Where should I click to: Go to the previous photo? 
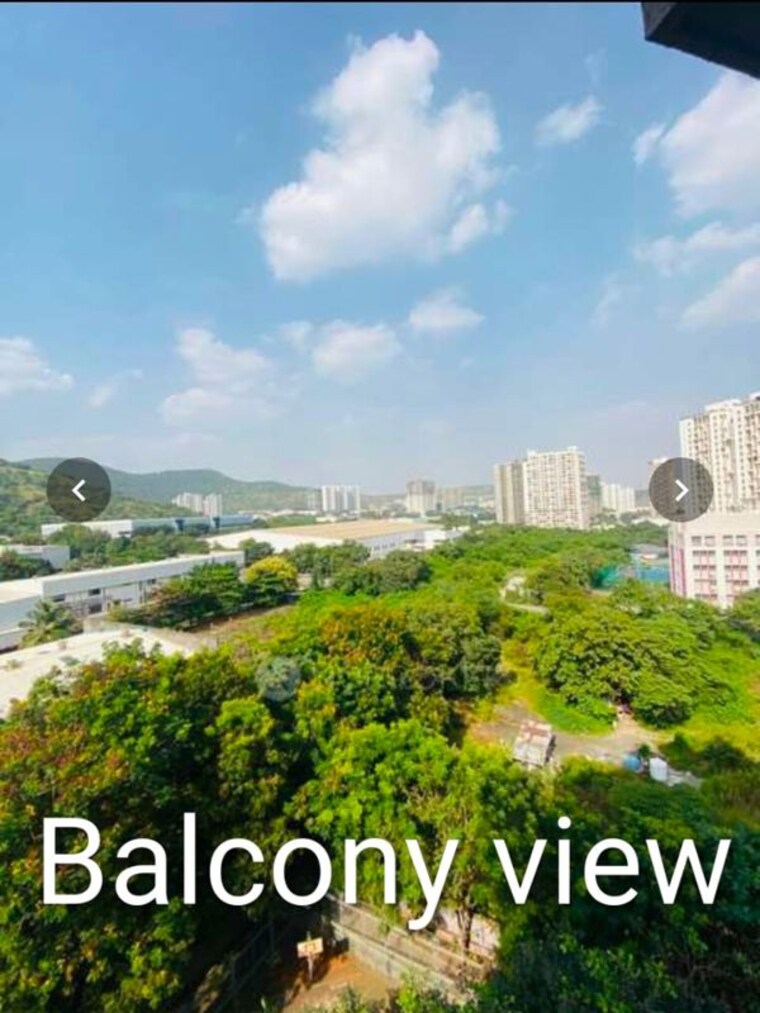(x=78, y=490)
